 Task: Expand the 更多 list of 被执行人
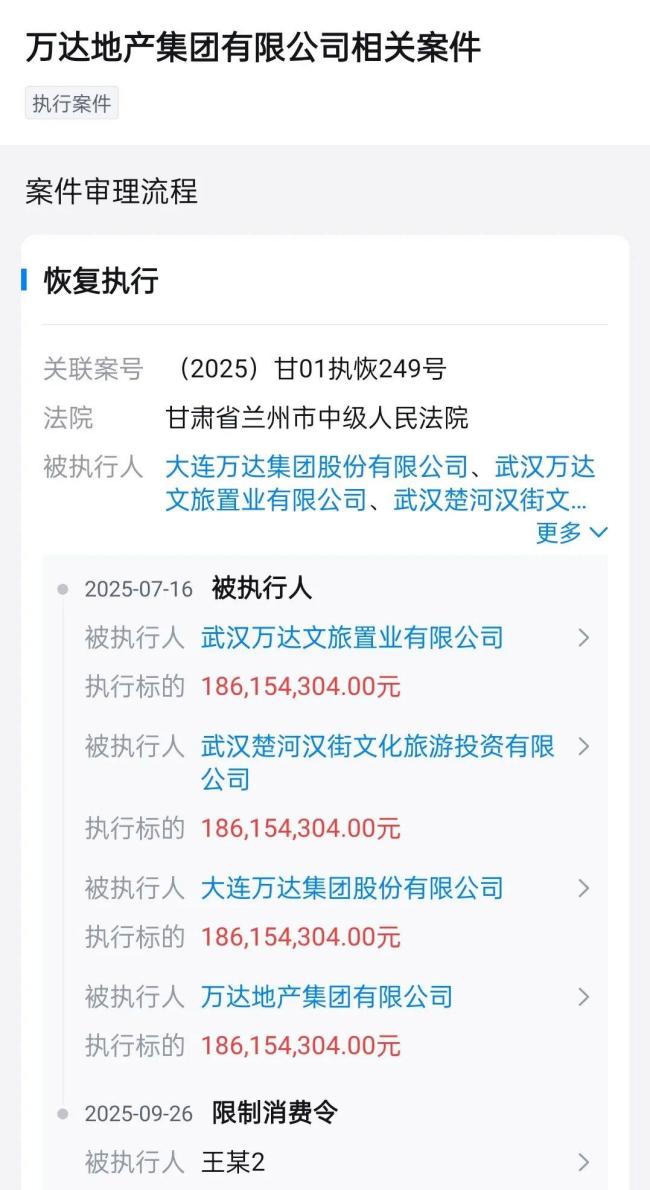[x=571, y=533]
